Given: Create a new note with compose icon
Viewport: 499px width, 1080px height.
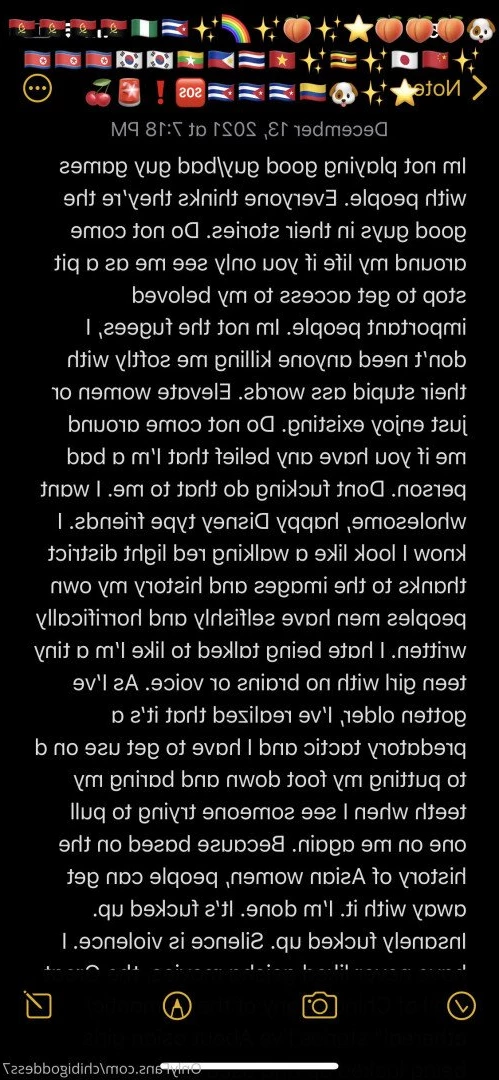Looking at the screenshot, I should click(x=37, y=1005).
